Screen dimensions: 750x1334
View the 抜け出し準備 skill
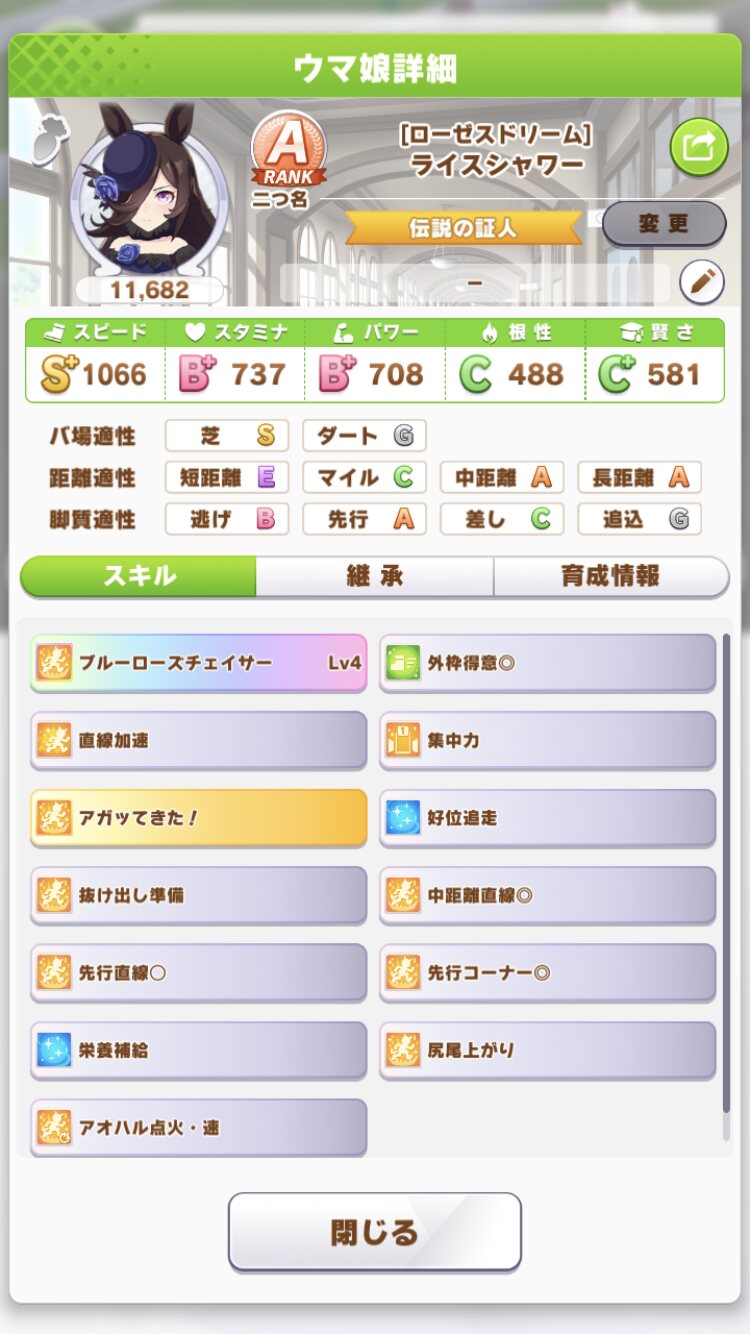(x=199, y=895)
